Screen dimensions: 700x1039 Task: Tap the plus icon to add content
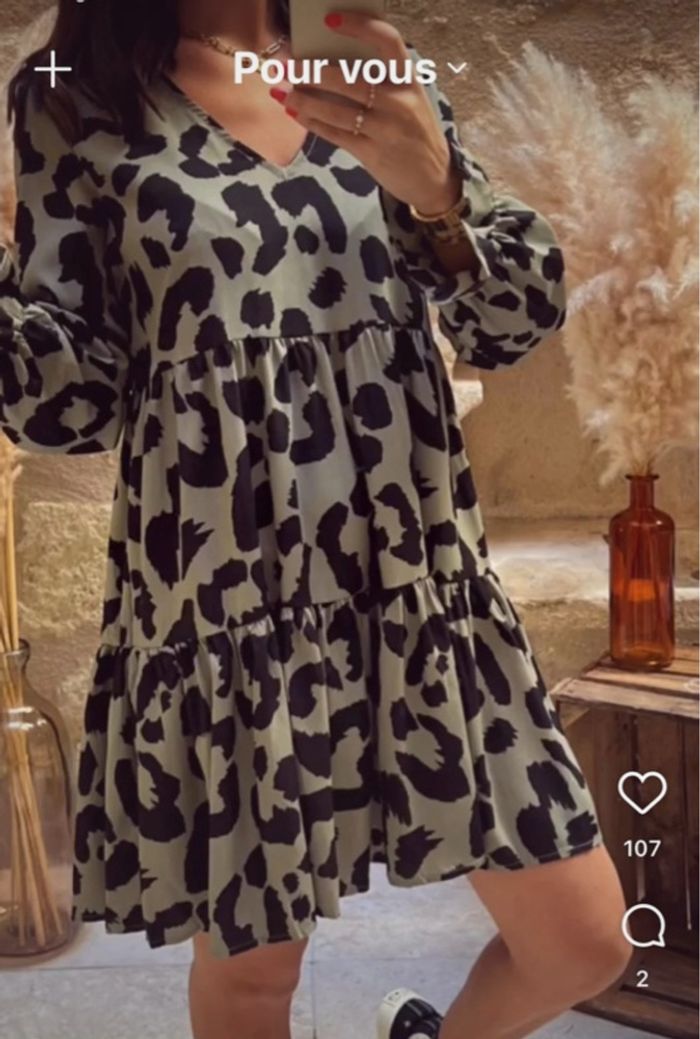[52, 69]
